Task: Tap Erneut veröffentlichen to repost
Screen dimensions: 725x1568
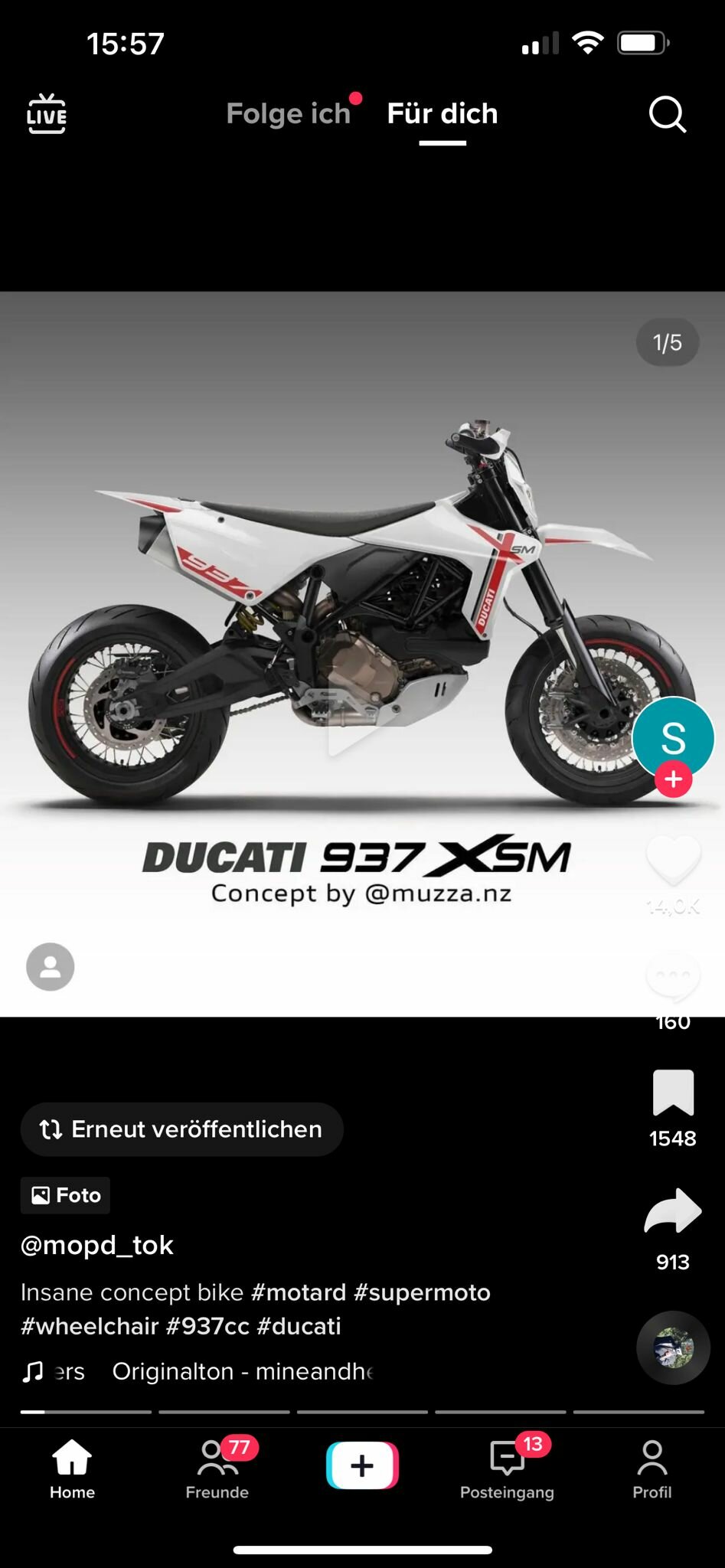Action: [181, 1129]
